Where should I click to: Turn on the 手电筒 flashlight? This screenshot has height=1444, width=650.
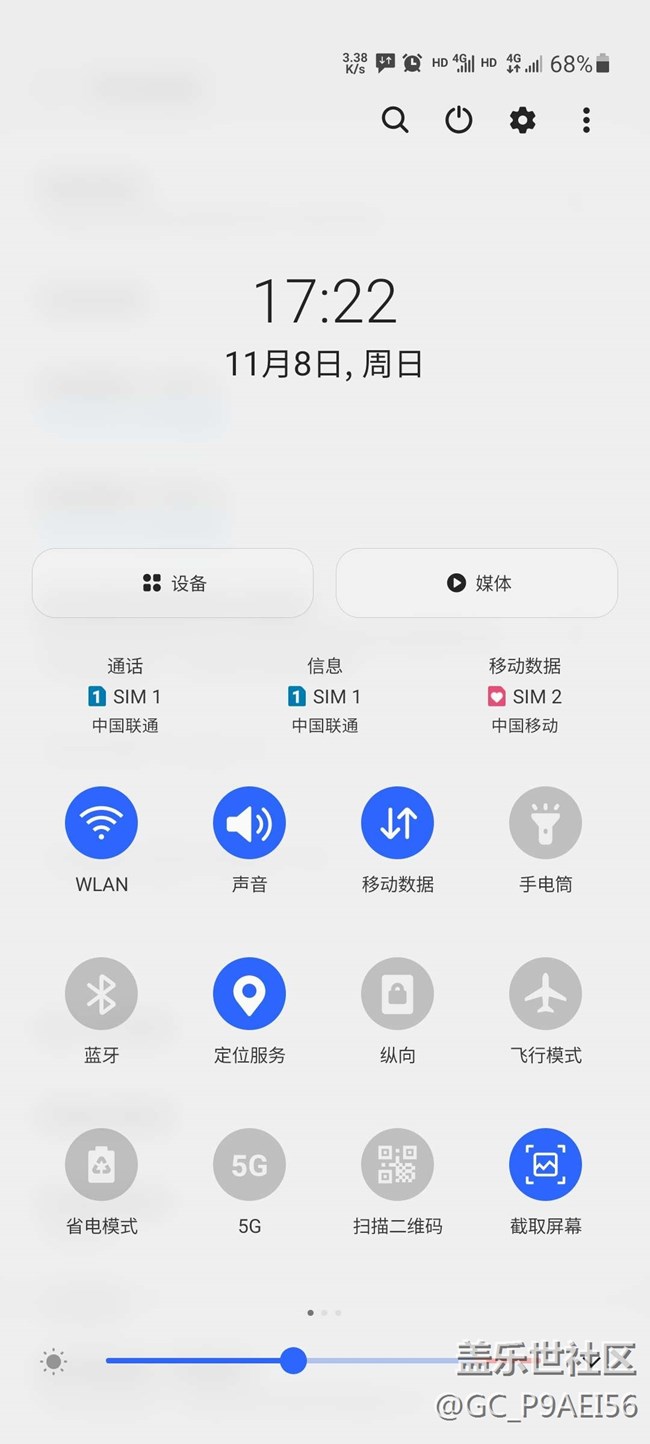tap(545, 823)
